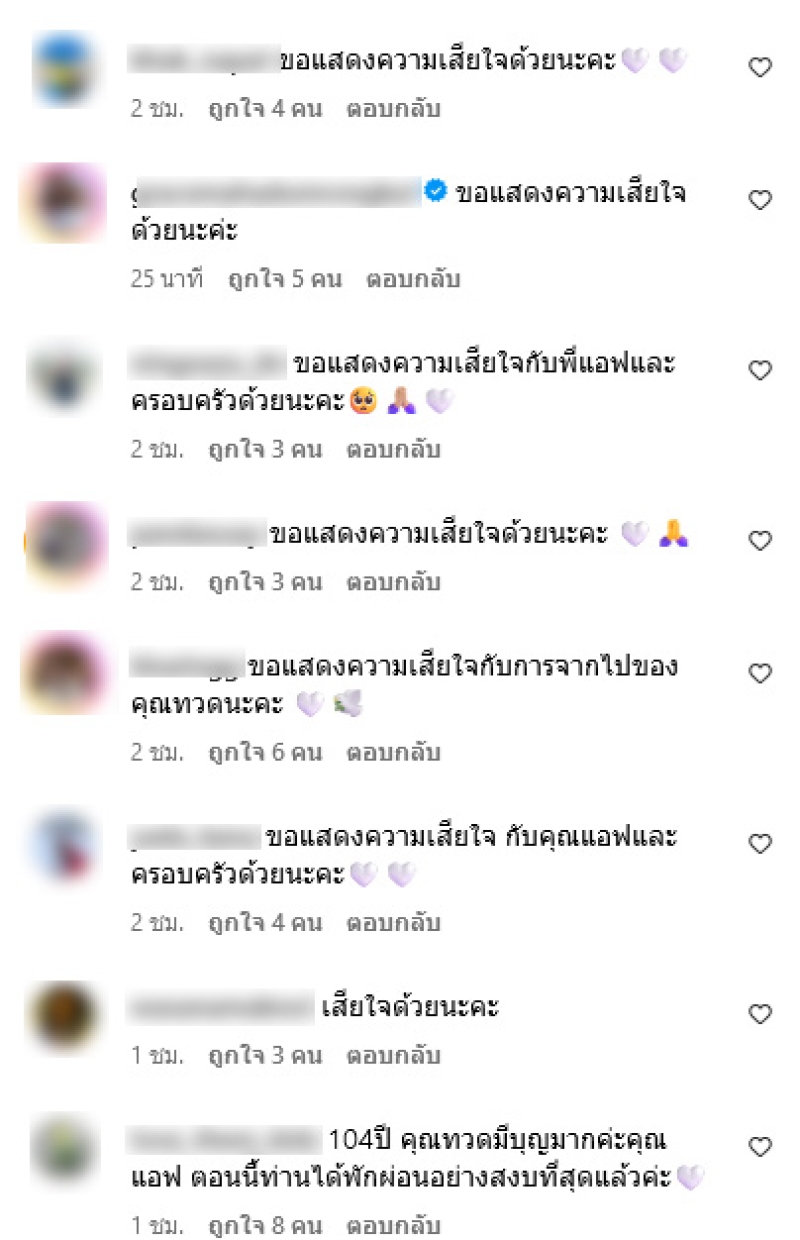View who liked the ถูกใจ 6 คน comment
Viewport: 800px width, 1240px height.
point(265,752)
